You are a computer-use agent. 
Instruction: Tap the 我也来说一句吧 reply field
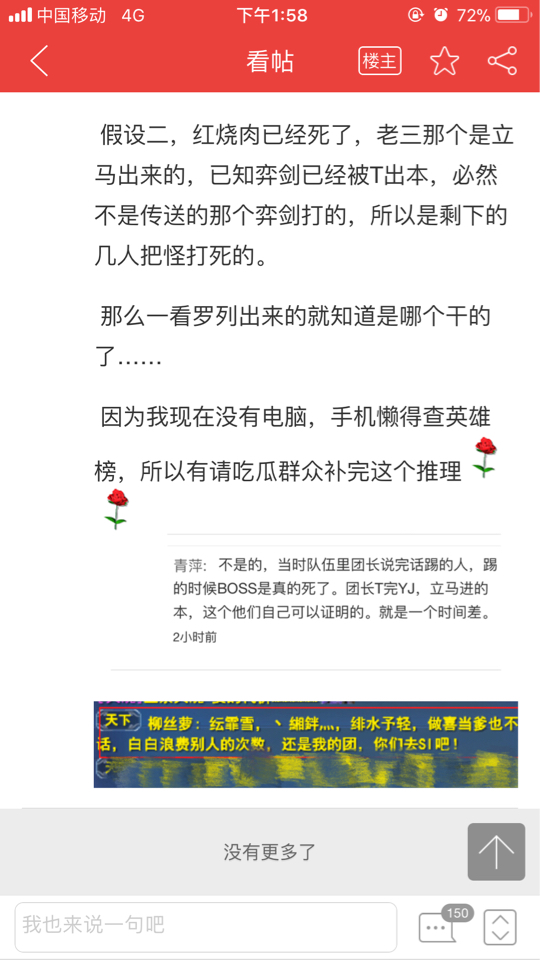click(206, 926)
